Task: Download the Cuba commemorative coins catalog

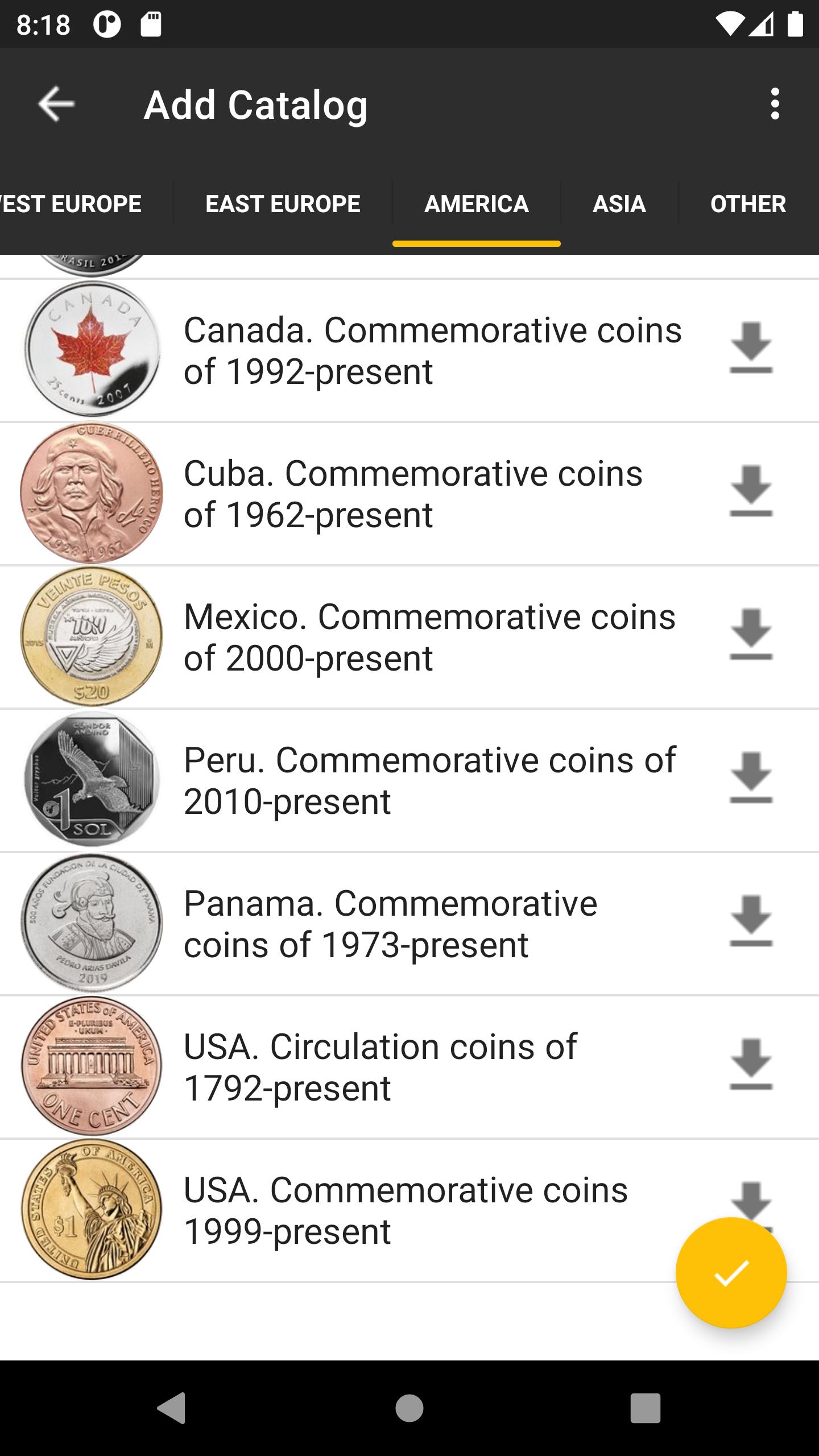Action: tap(751, 491)
